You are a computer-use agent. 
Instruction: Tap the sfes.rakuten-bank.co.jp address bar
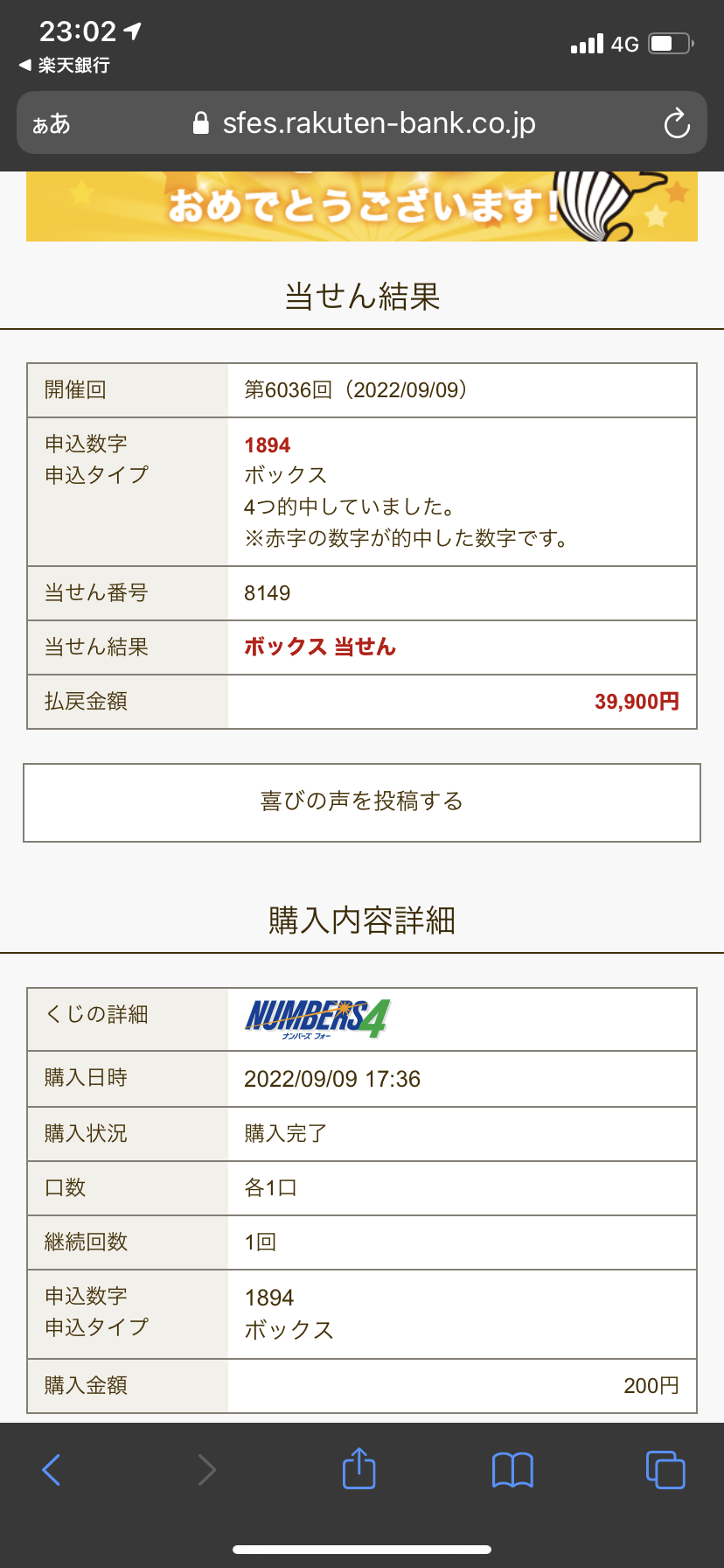tap(362, 122)
